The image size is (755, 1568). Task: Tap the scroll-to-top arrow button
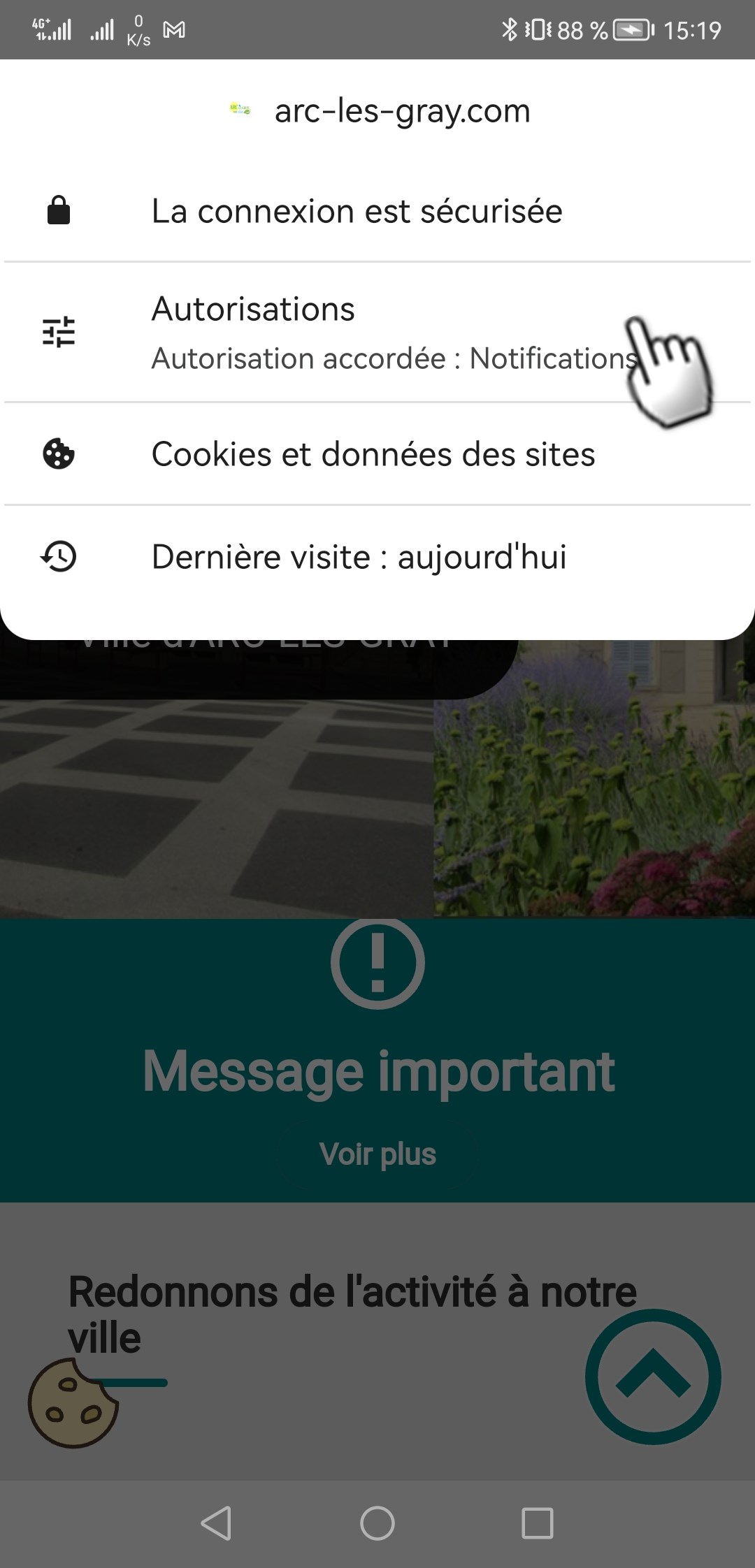tap(653, 1376)
